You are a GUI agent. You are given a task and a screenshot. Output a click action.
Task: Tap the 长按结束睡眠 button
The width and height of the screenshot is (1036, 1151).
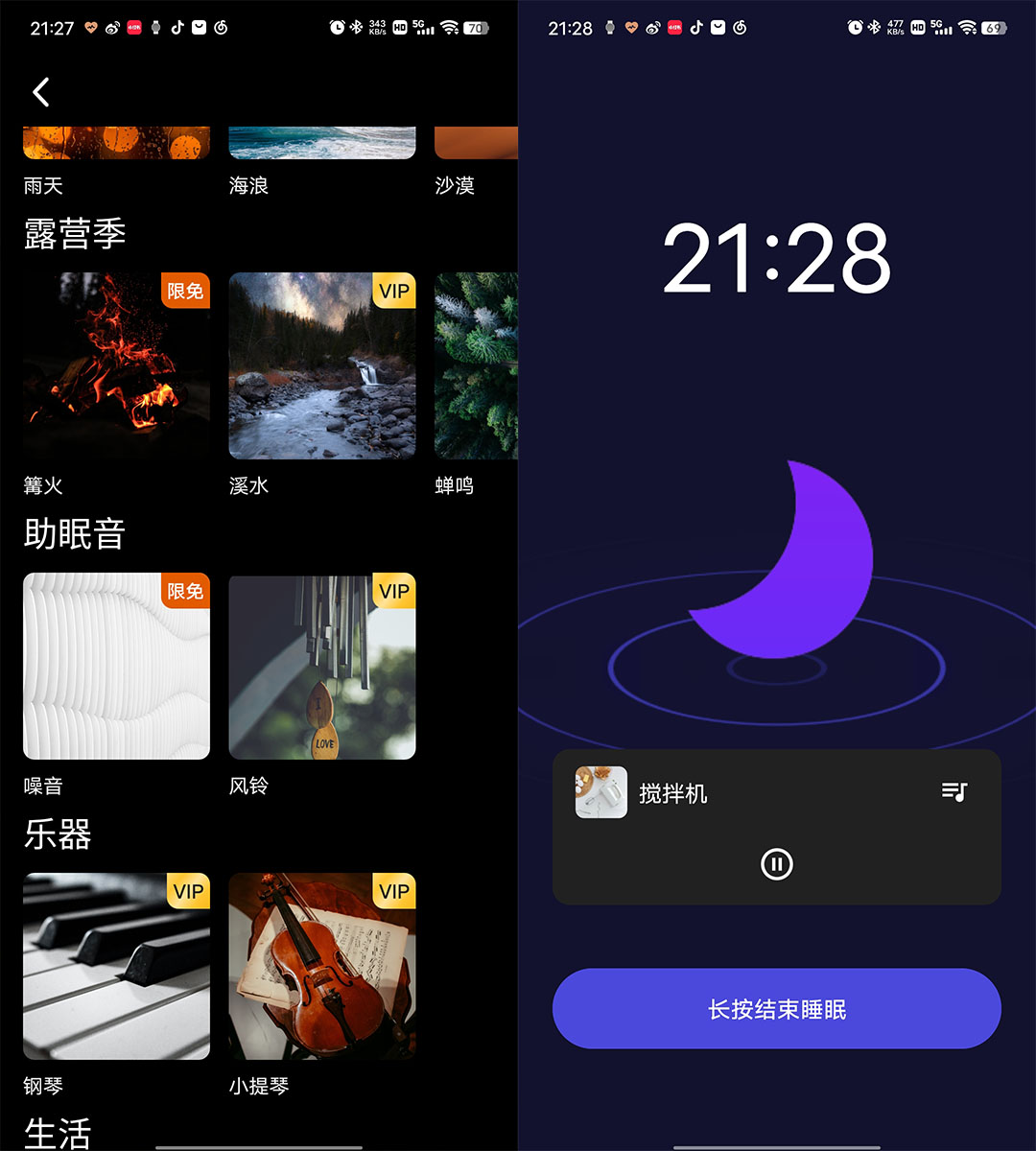click(x=776, y=1009)
